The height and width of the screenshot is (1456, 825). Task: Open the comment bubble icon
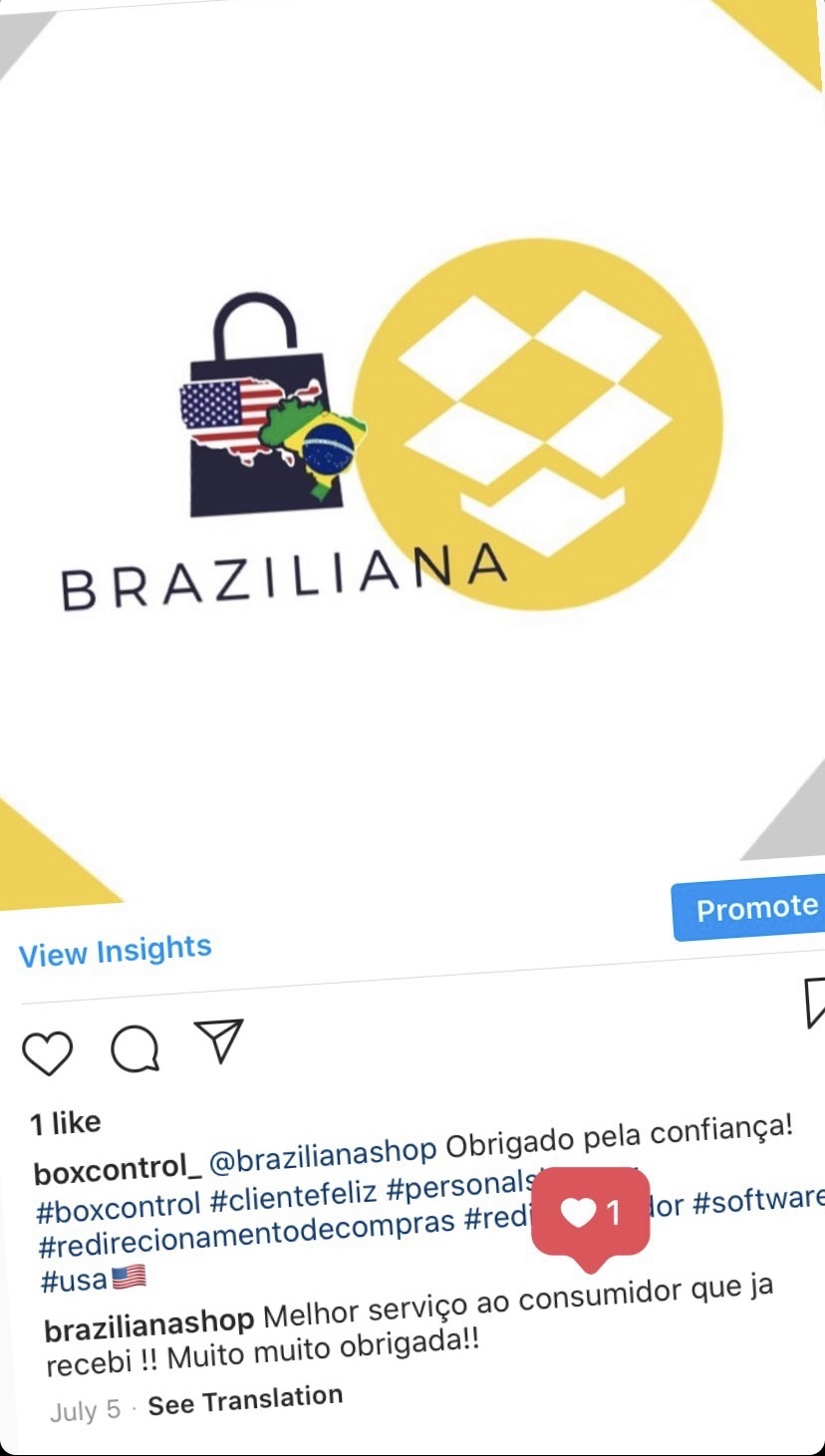click(x=135, y=1048)
